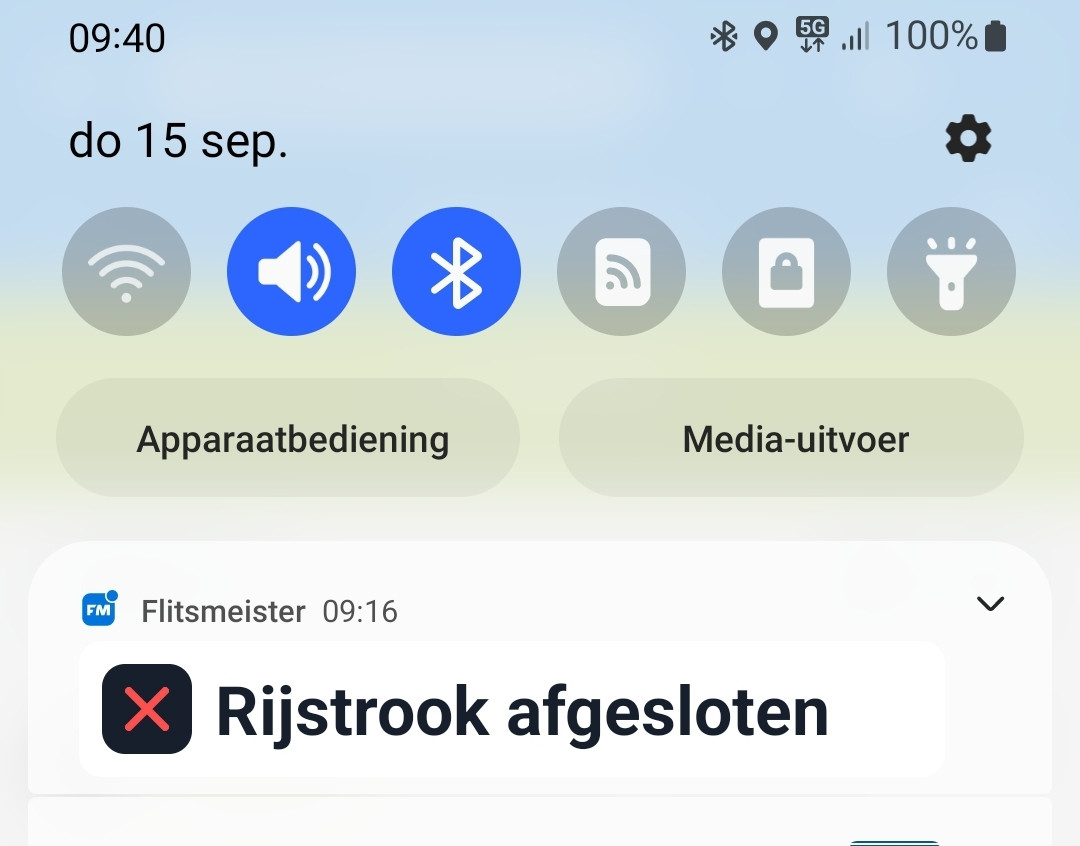
Task: Toggle the sound mode
Action: tap(291, 271)
